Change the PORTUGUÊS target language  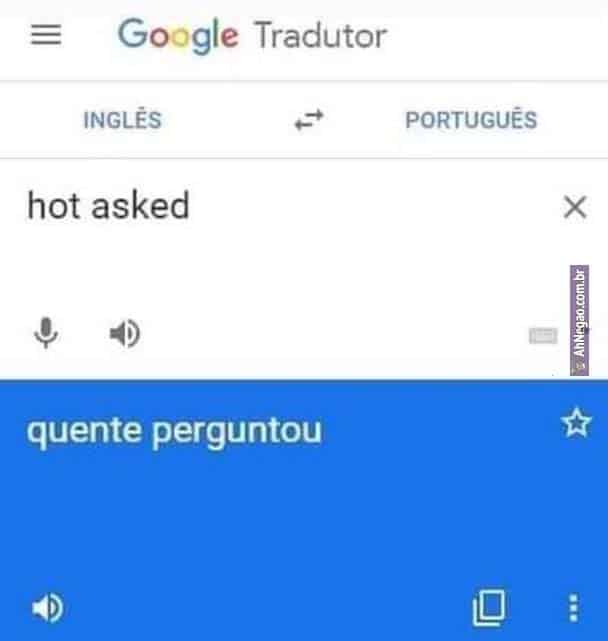click(x=471, y=120)
